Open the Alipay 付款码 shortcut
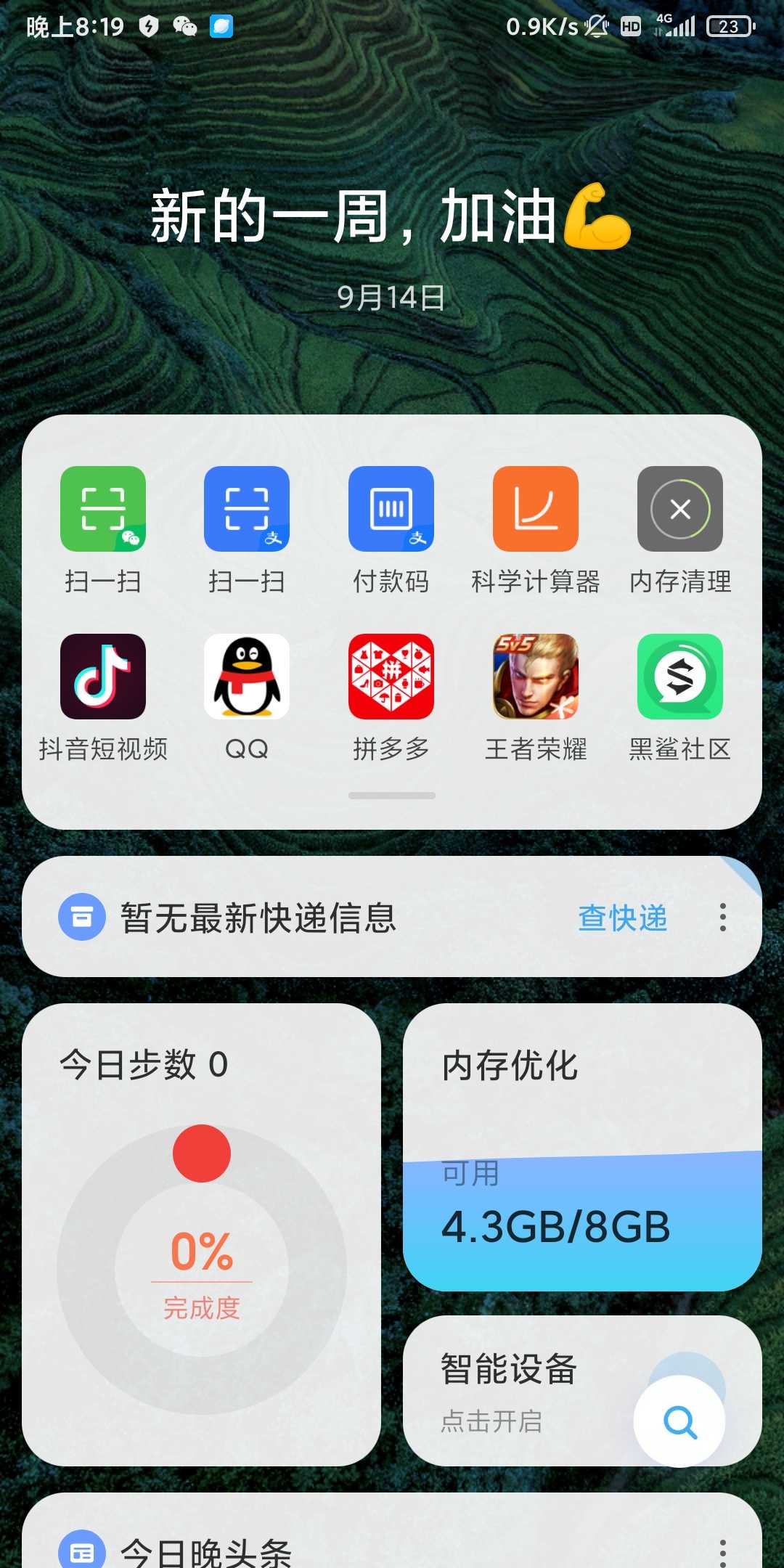 click(x=391, y=509)
